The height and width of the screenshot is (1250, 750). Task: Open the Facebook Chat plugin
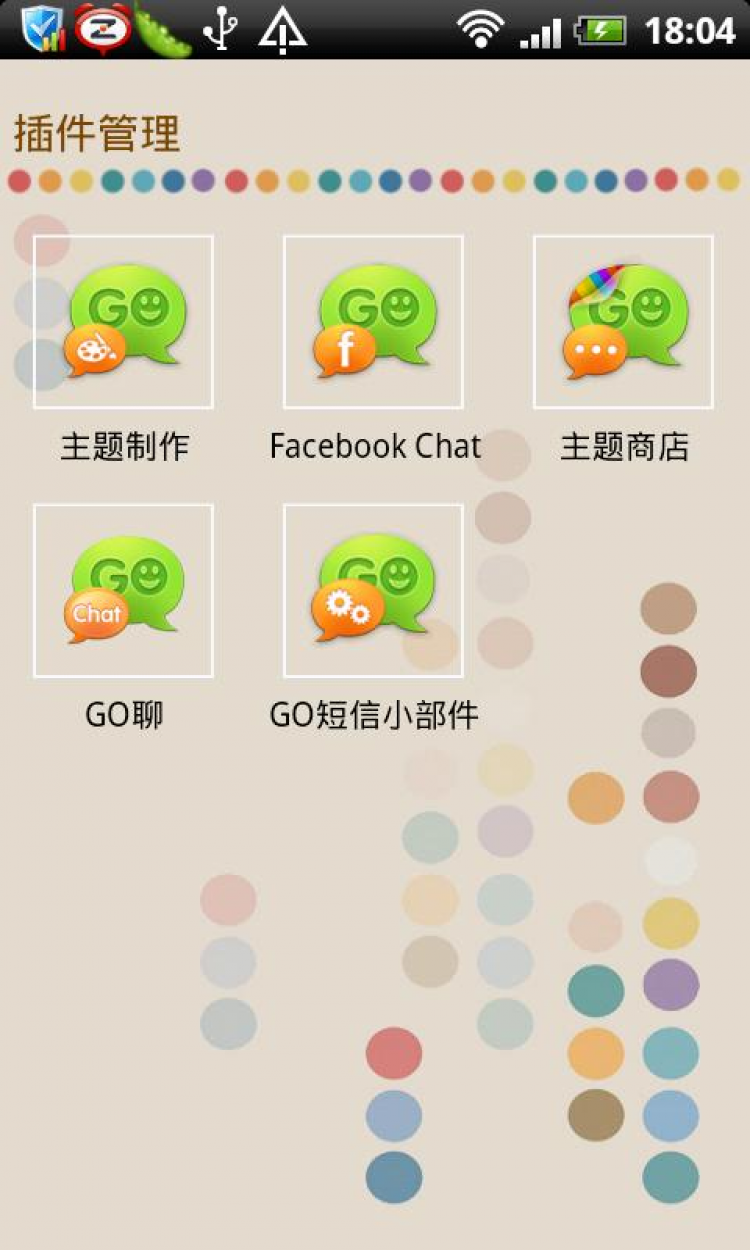click(373, 322)
